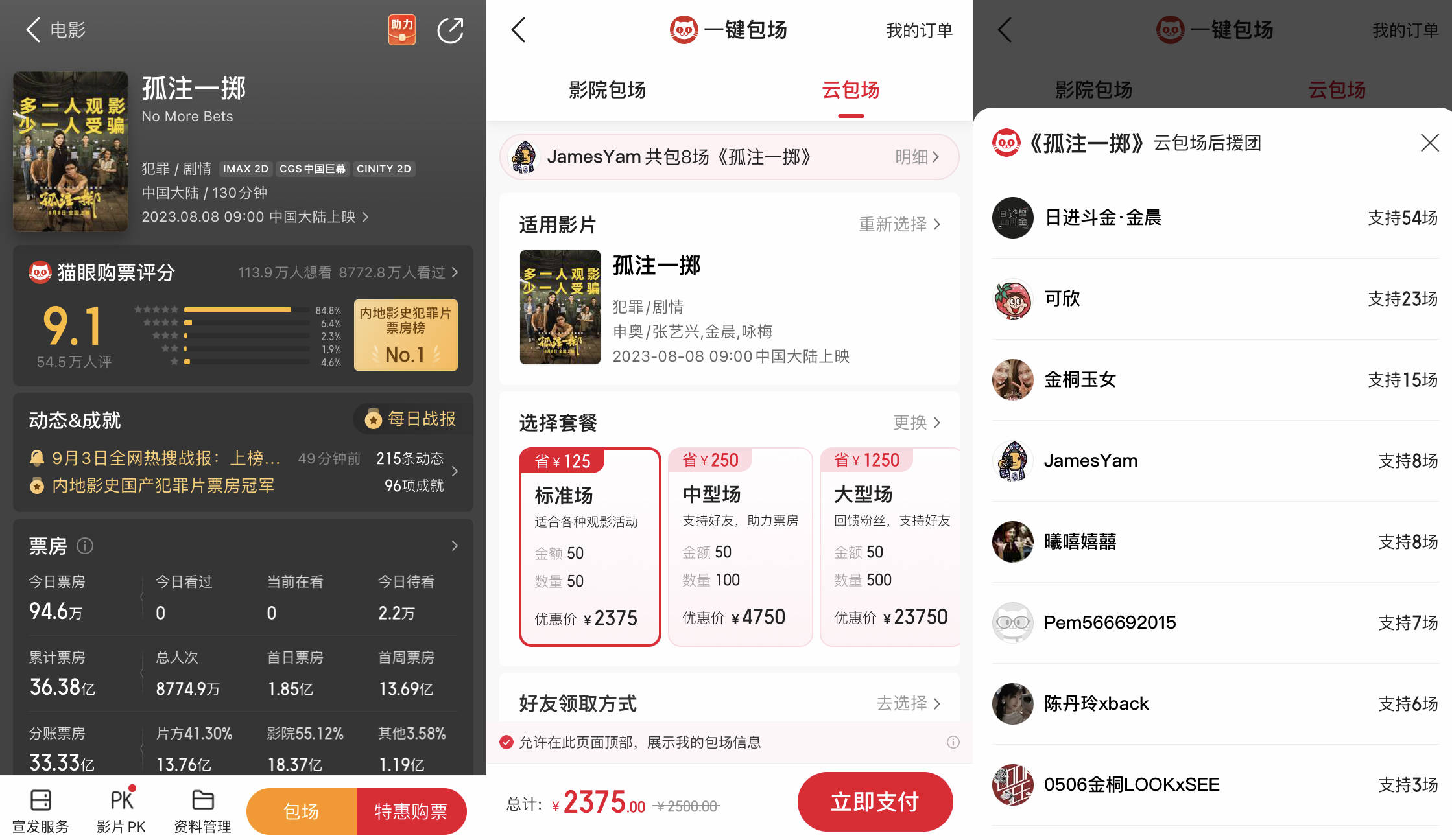Image resolution: width=1452 pixels, height=840 pixels.
Task: Select the 大型场 package card
Action: coord(890,546)
